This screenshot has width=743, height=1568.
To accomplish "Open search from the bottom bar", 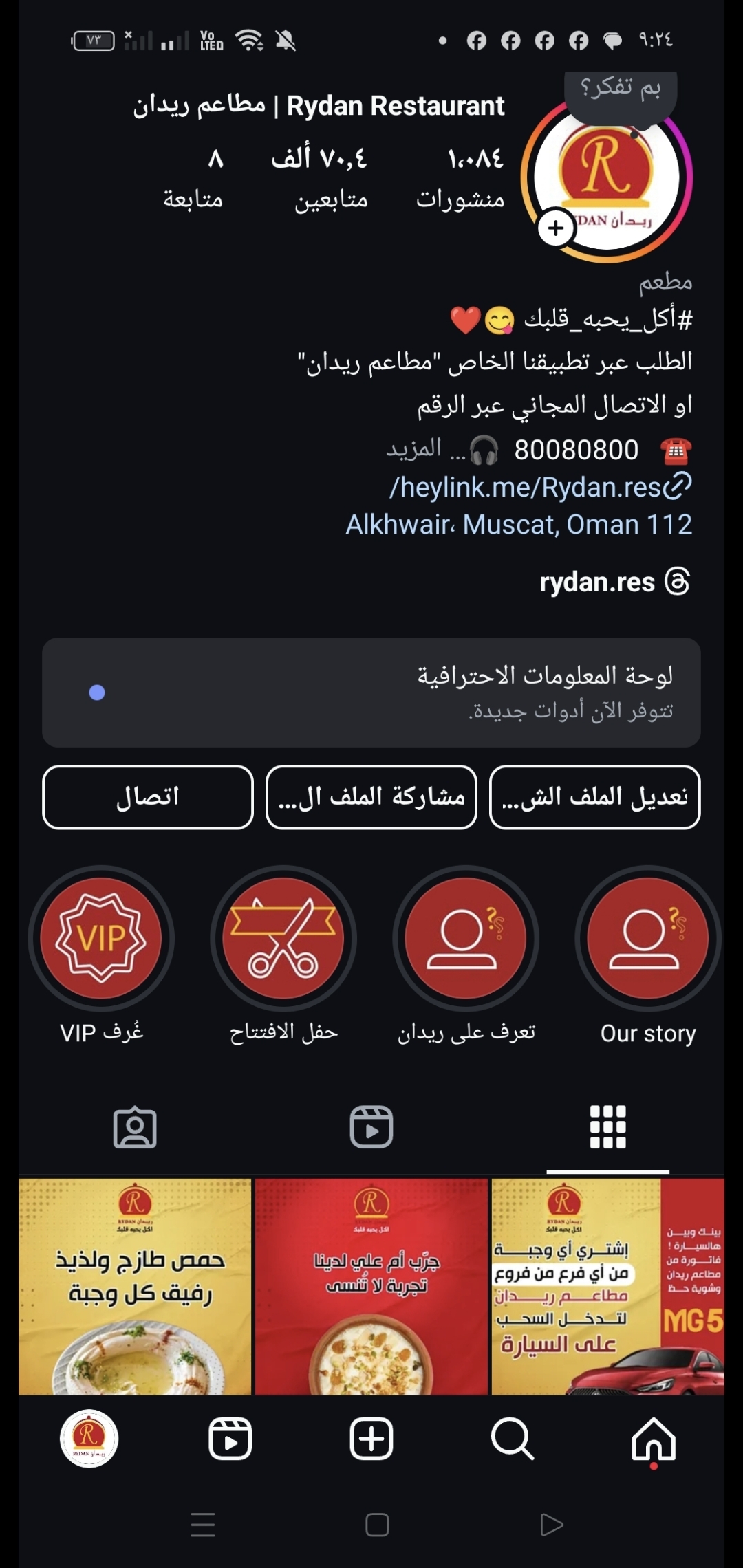I will pos(512,1438).
